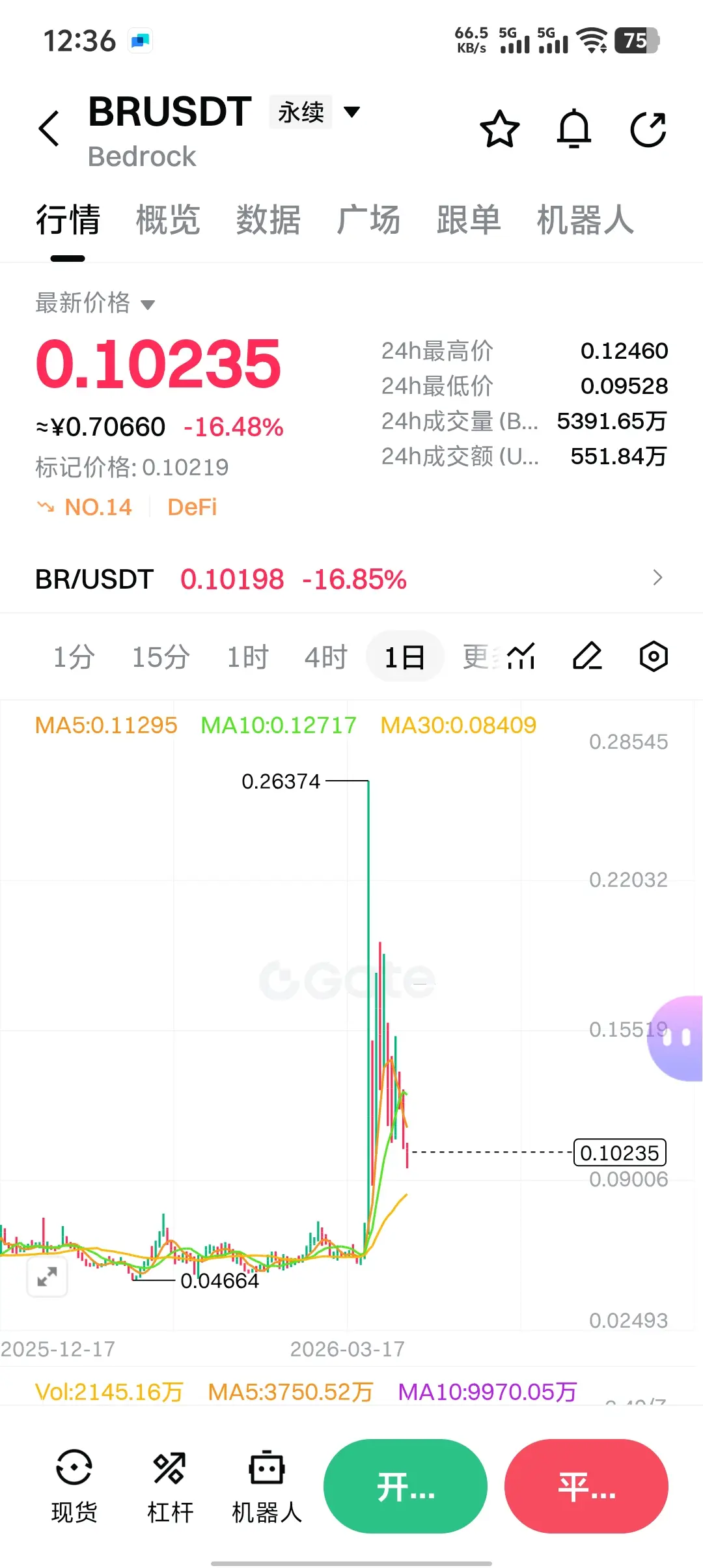Select the 15分 chart interval
The height and width of the screenshot is (1568, 703).
pos(161,657)
